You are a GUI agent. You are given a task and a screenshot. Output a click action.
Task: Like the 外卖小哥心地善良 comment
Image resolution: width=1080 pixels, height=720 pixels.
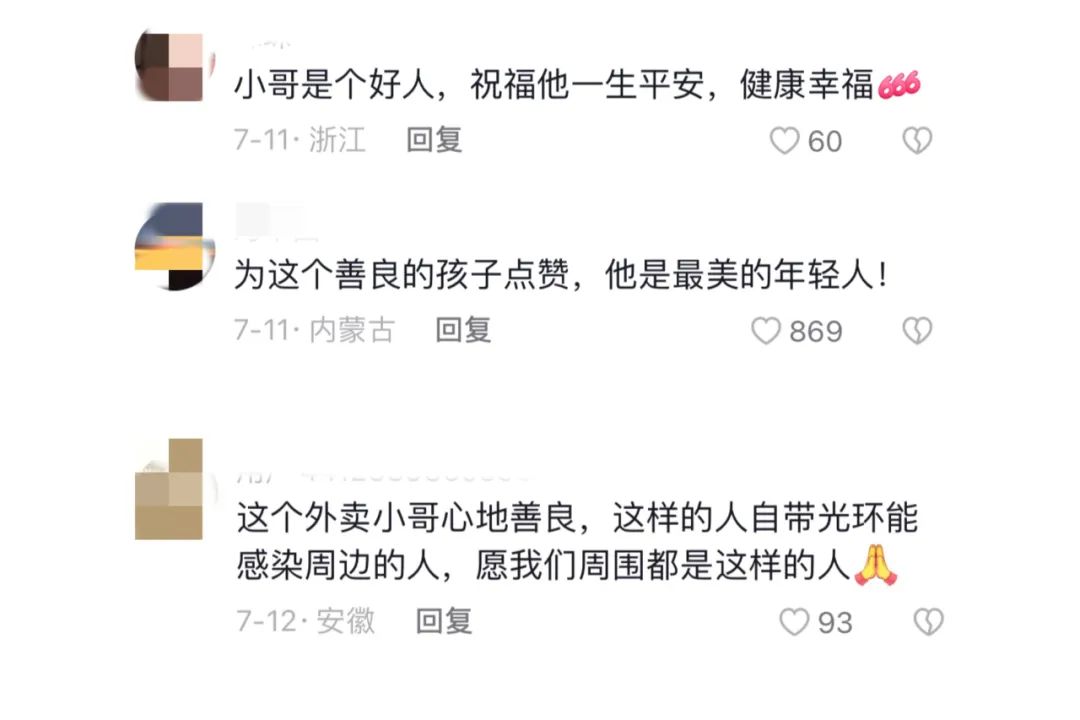tap(794, 623)
